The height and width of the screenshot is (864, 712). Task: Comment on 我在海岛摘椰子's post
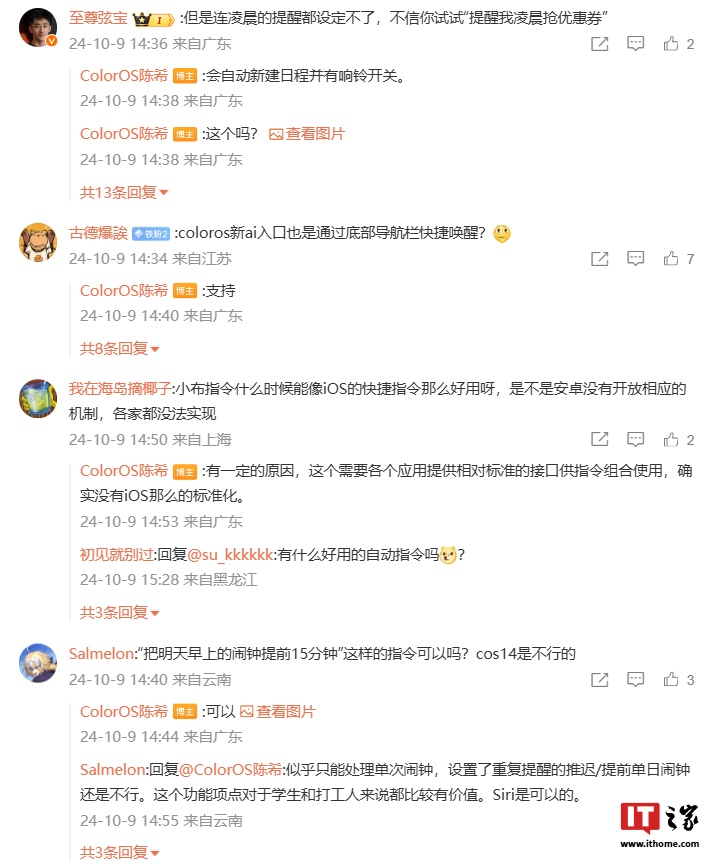coord(636,440)
